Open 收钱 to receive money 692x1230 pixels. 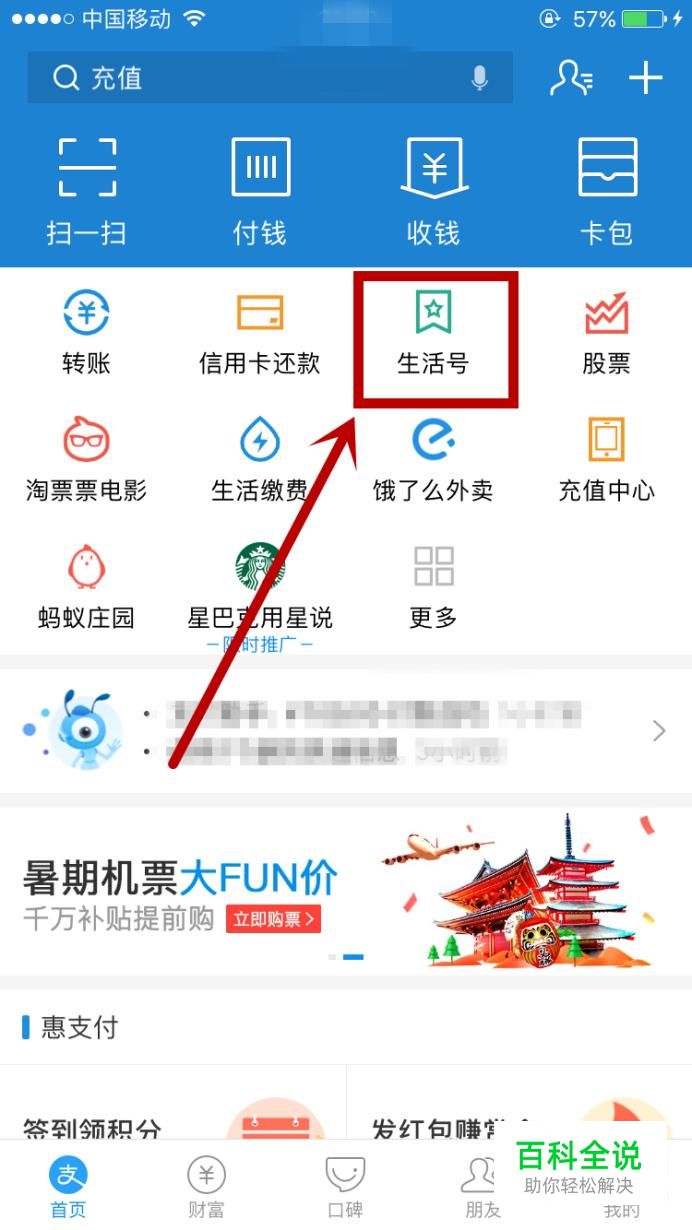pos(433,190)
